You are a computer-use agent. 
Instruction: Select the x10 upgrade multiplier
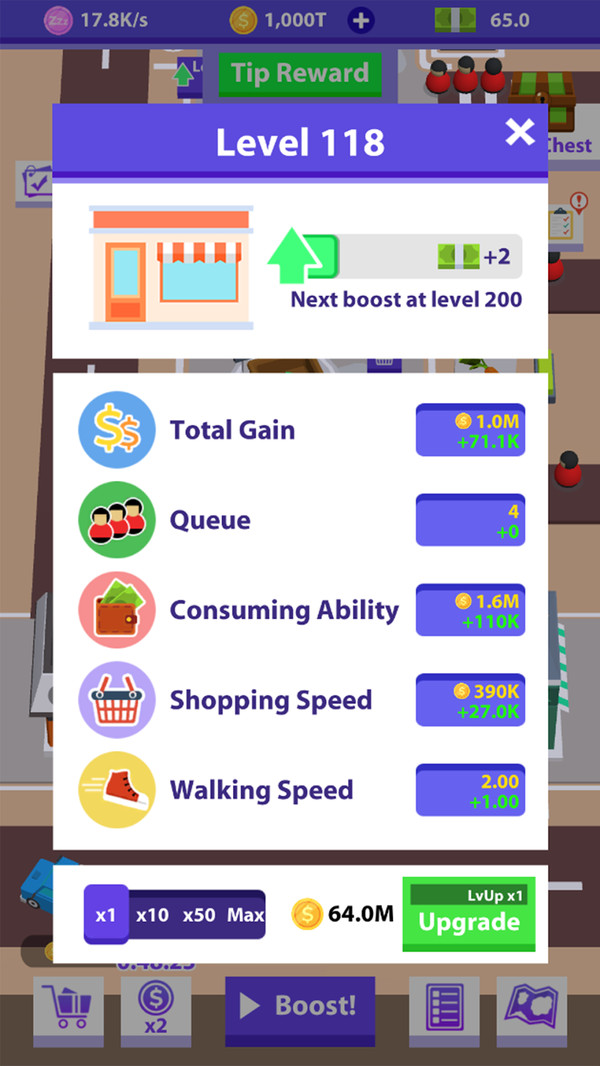tap(152, 914)
